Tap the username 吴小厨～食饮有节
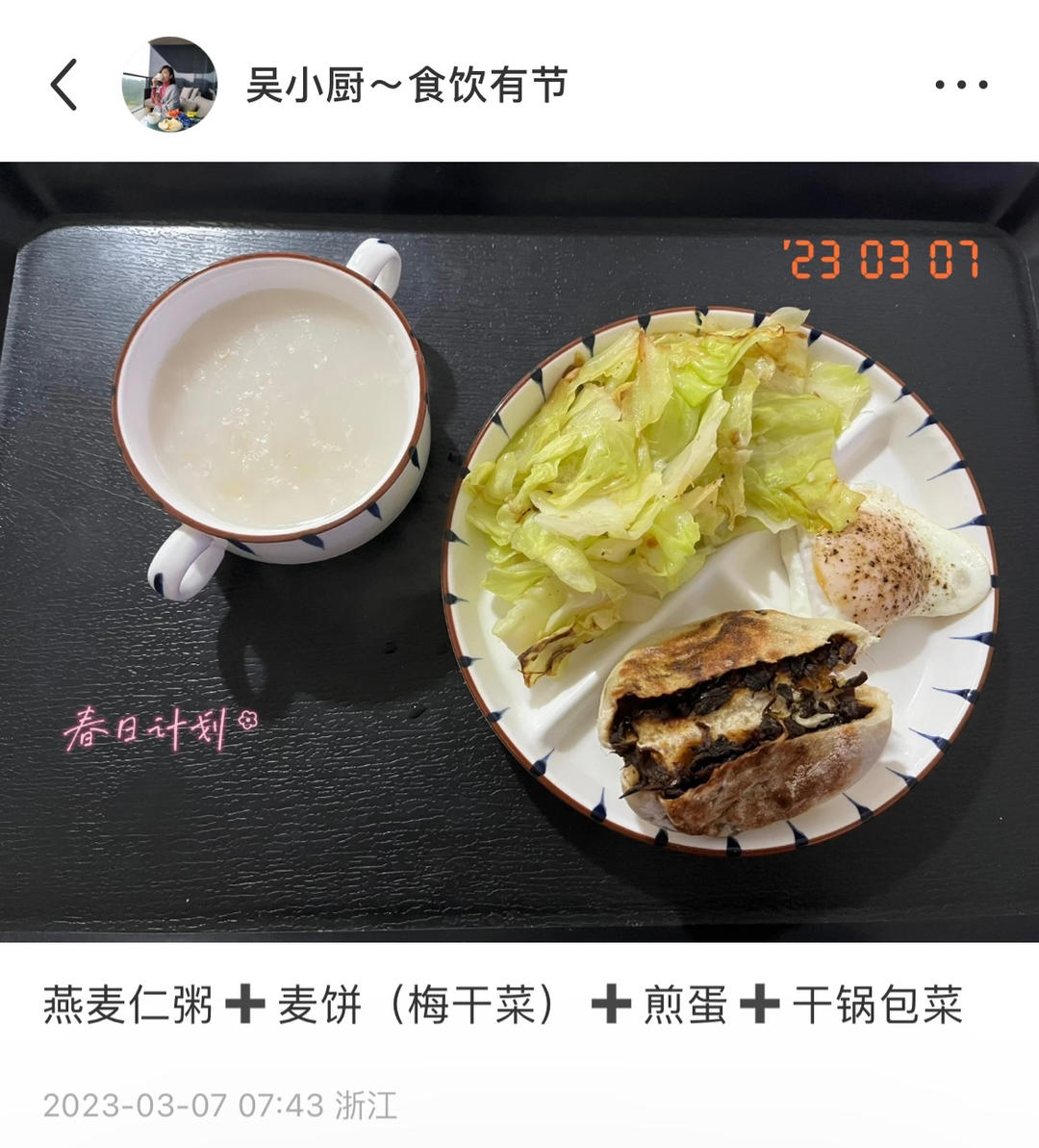1039x1148 pixels. 406,85
